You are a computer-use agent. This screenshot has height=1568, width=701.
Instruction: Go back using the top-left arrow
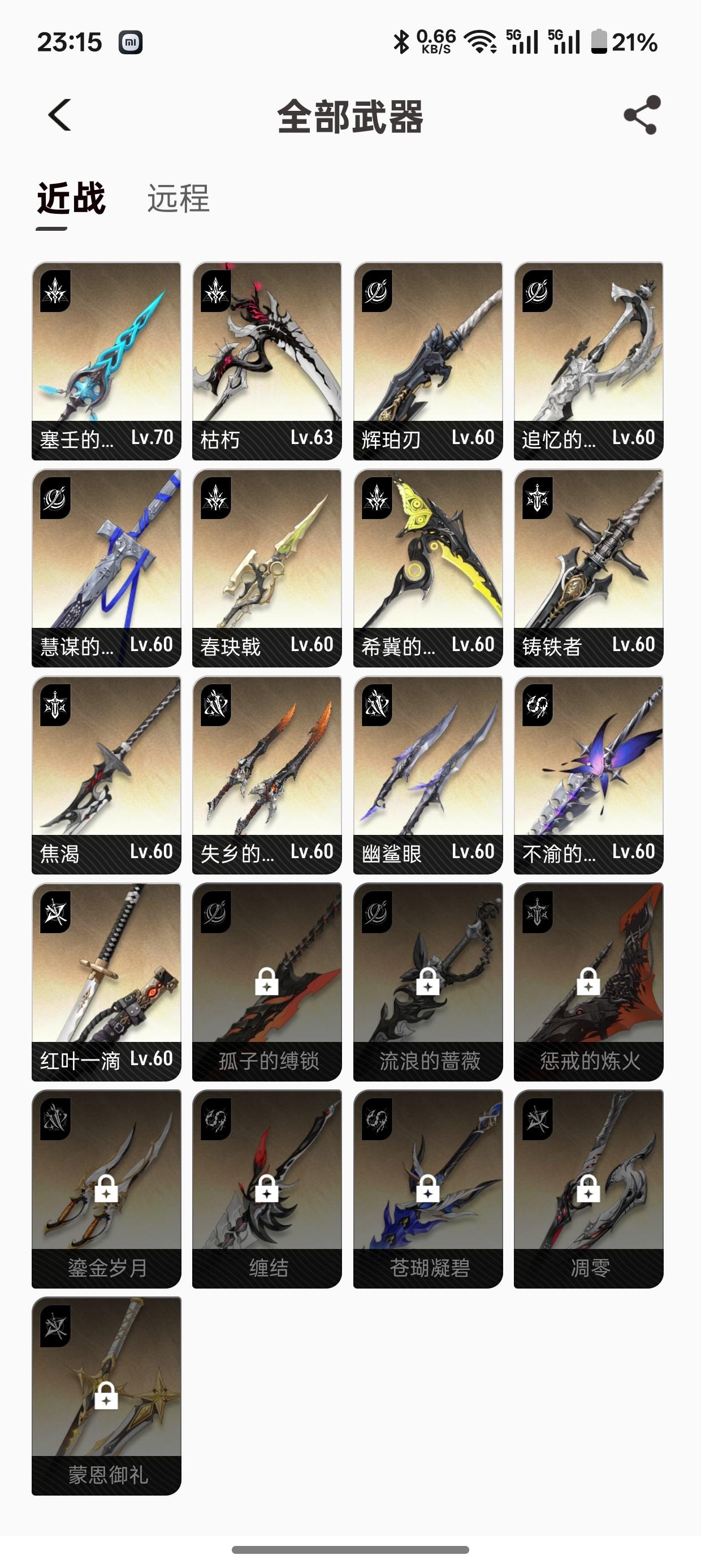tap(59, 115)
